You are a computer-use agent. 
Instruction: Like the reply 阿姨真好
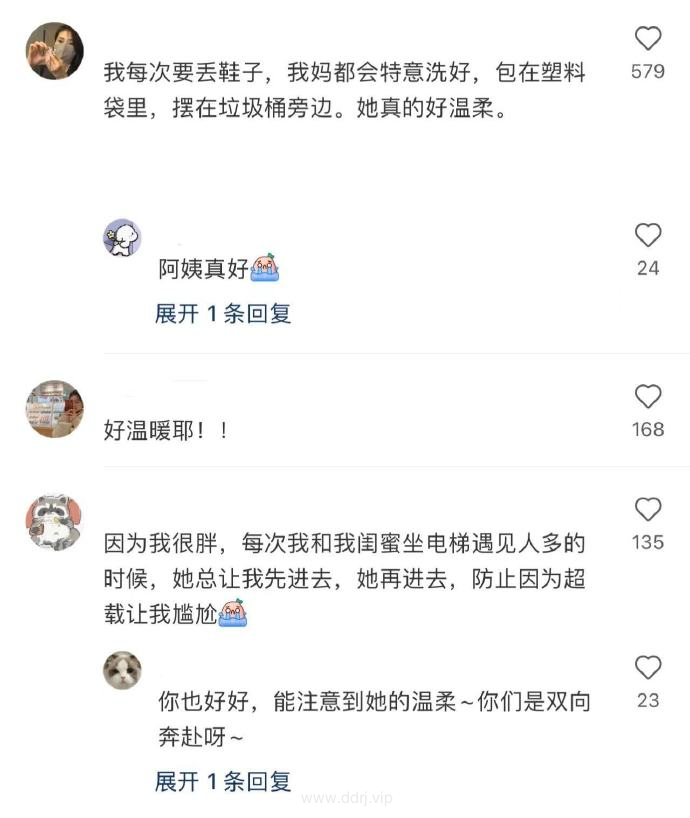[x=648, y=236]
